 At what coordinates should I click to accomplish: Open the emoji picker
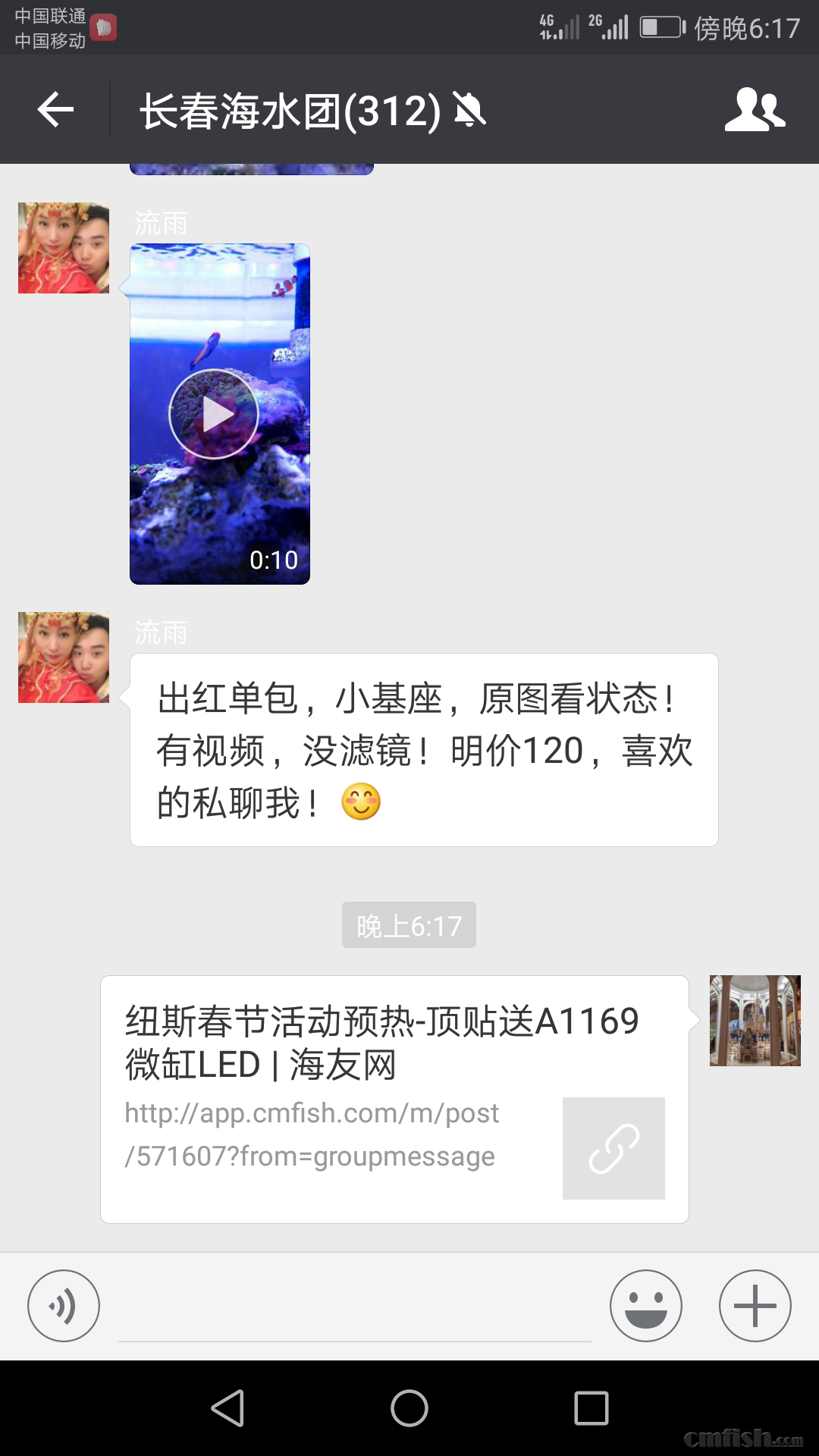pos(646,1306)
